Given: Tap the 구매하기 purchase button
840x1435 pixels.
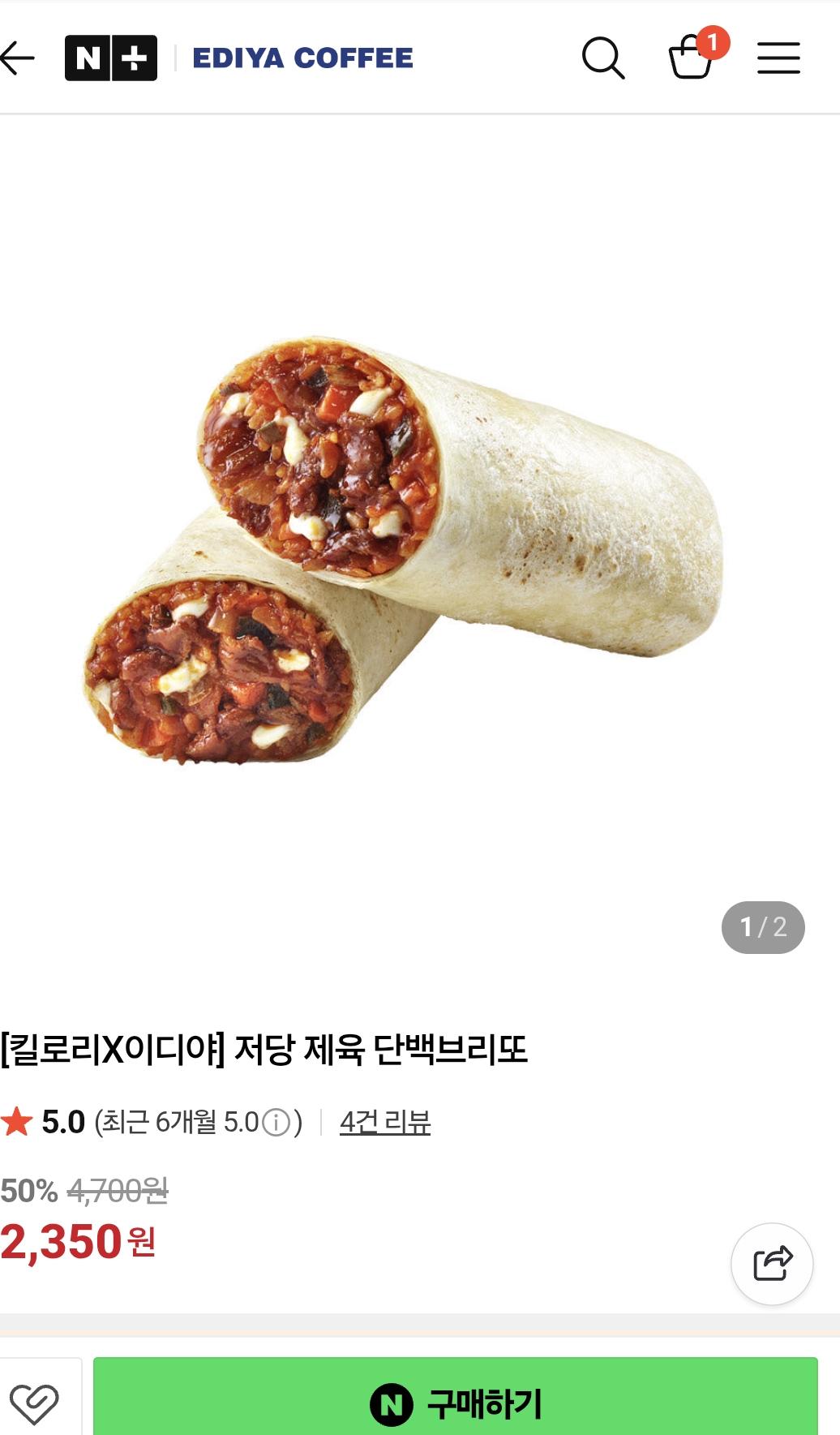Looking at the screenshot, I should 455,1403.
